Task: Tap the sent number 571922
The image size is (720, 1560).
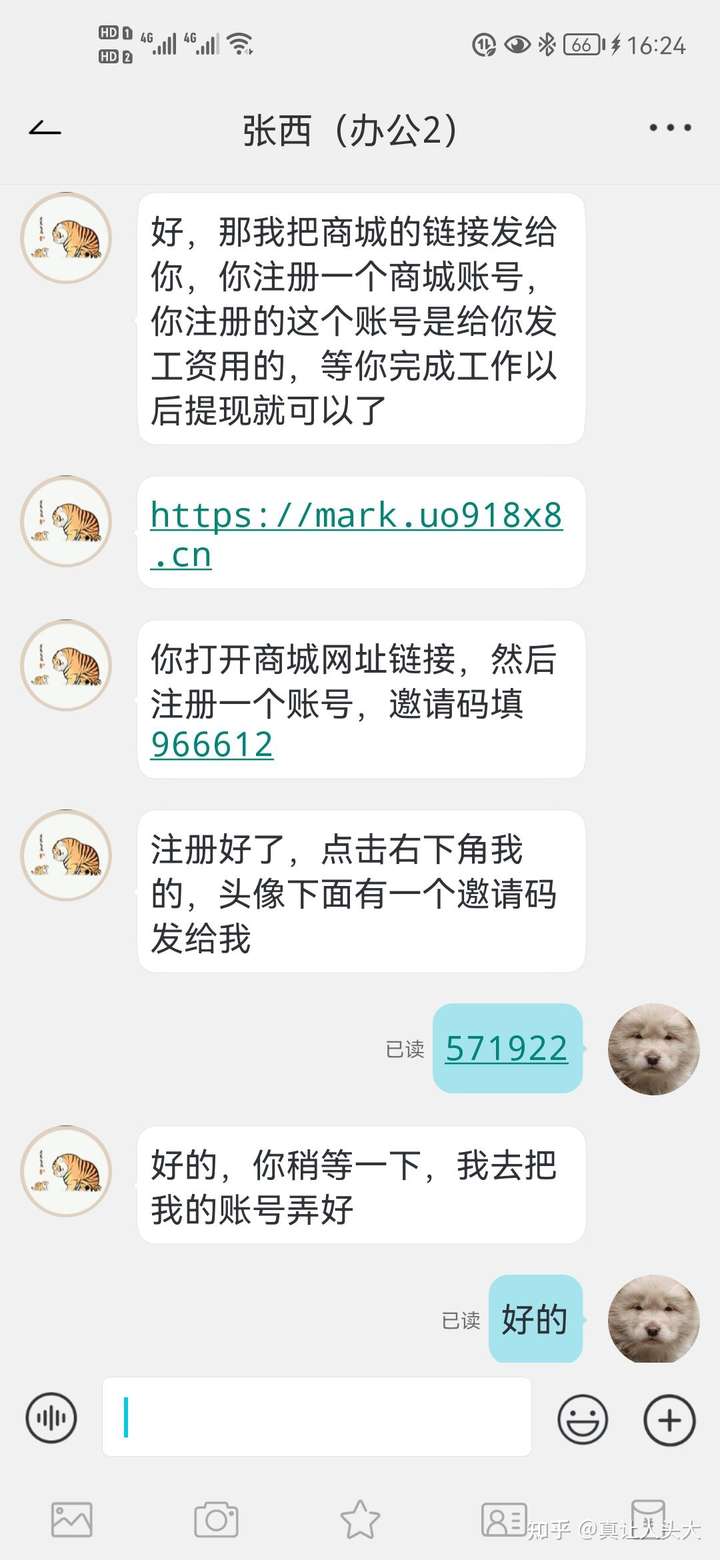Action: (x=506, y=1048)
